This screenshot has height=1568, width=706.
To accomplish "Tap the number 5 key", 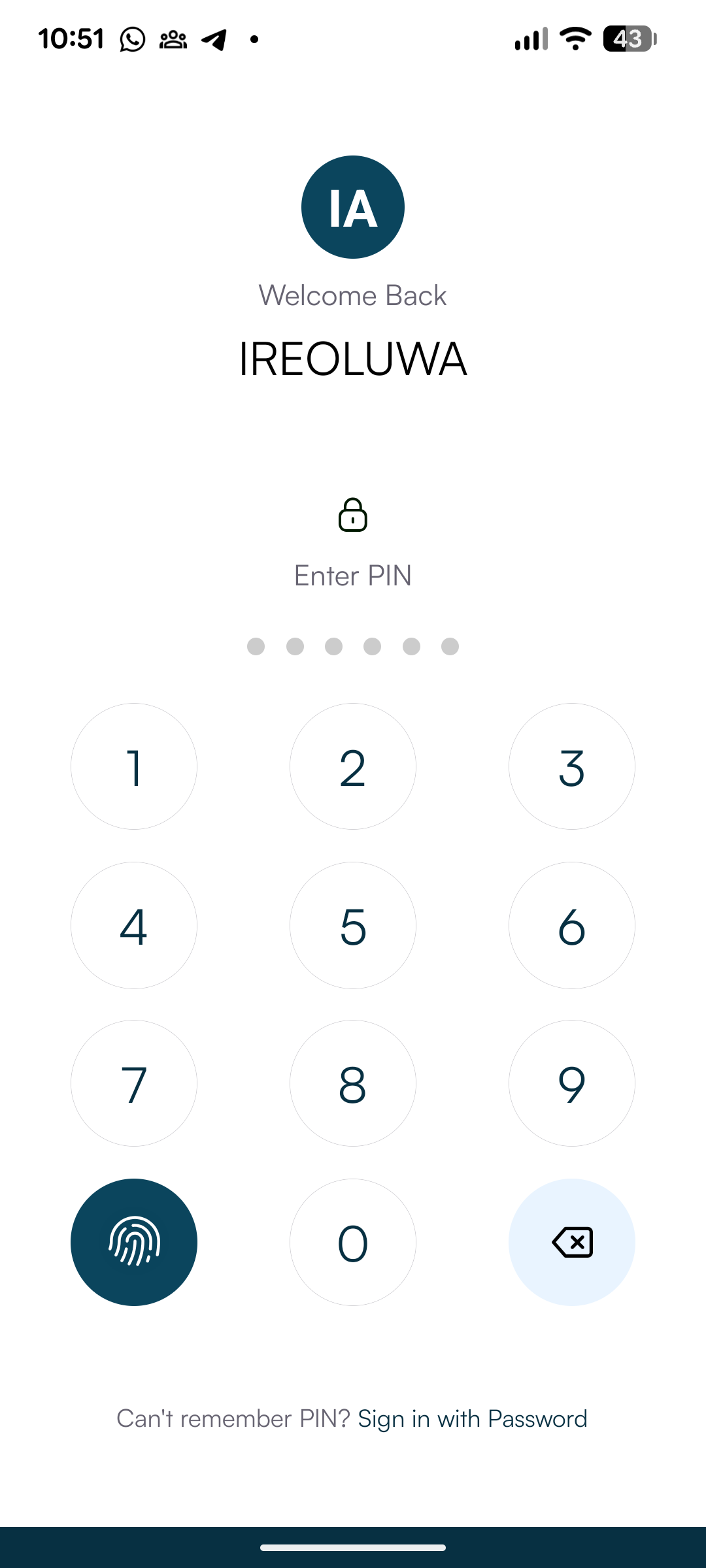I will pyautogui.click(x=353, y=925).
